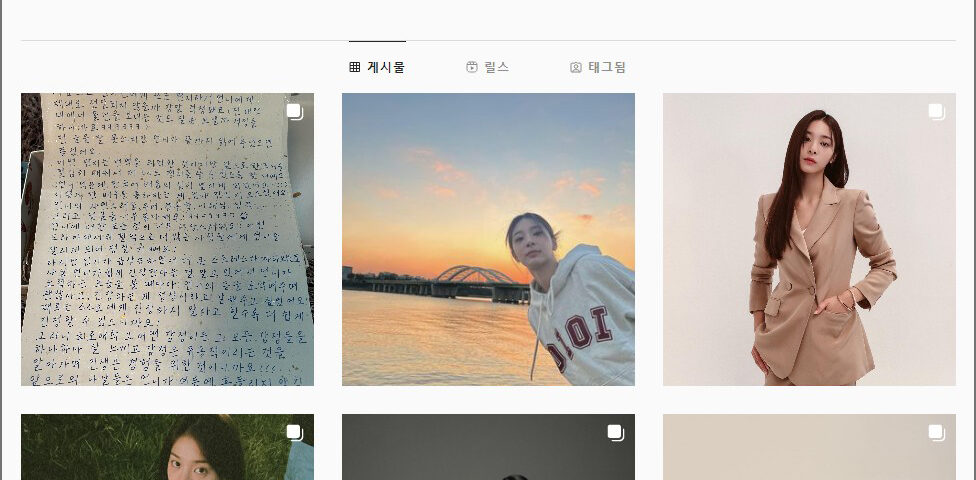The image size is (976, 480).
Task: Switch to the 태그됨 tab
Action: coord(598,67)
